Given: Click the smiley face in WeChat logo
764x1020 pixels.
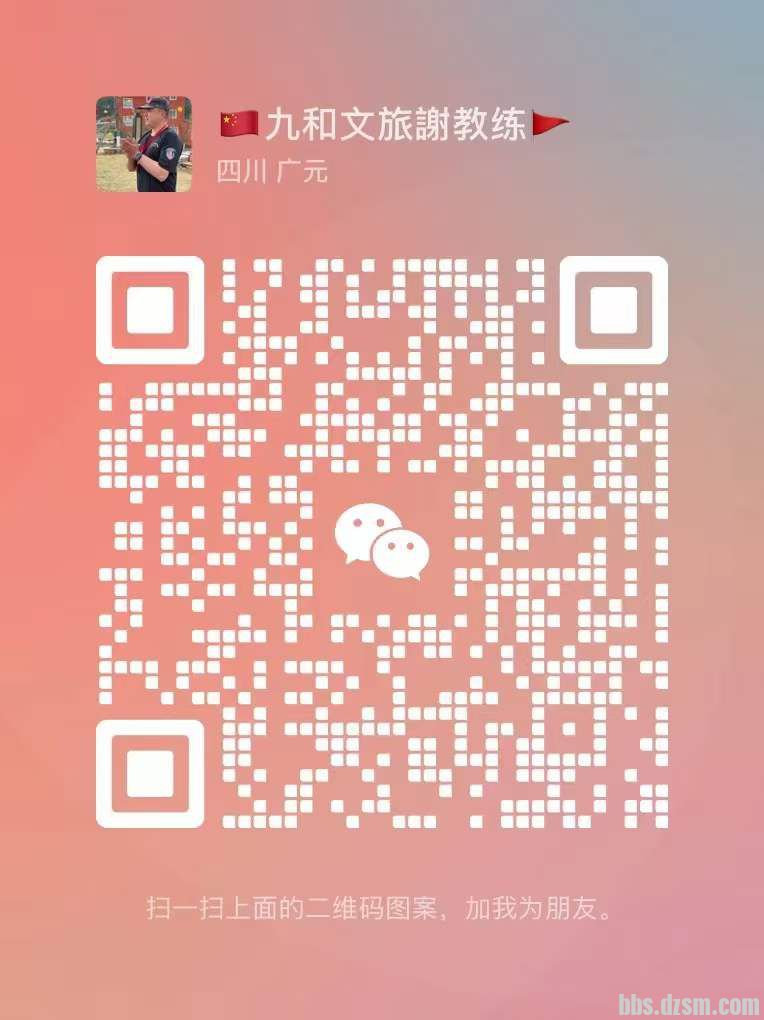Looking at the screenshot, I should point(366,527).
